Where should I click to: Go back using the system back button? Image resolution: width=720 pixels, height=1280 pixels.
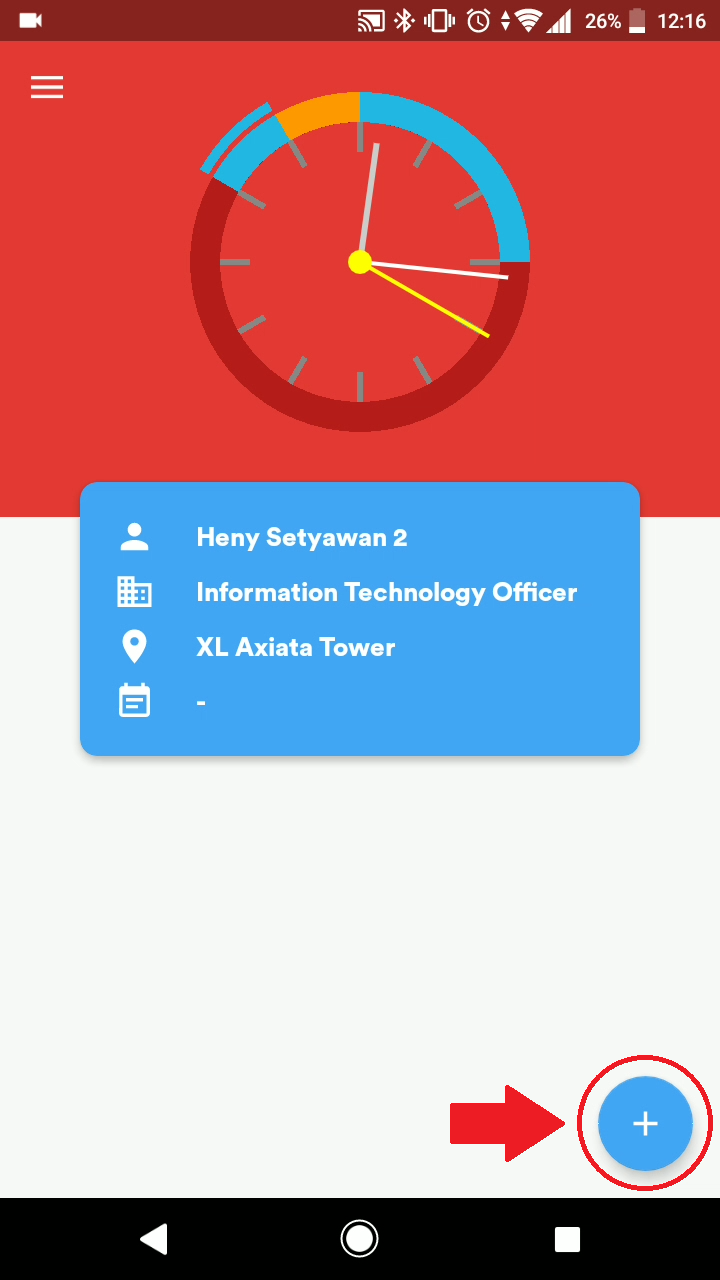click(x=153, y=1239)
